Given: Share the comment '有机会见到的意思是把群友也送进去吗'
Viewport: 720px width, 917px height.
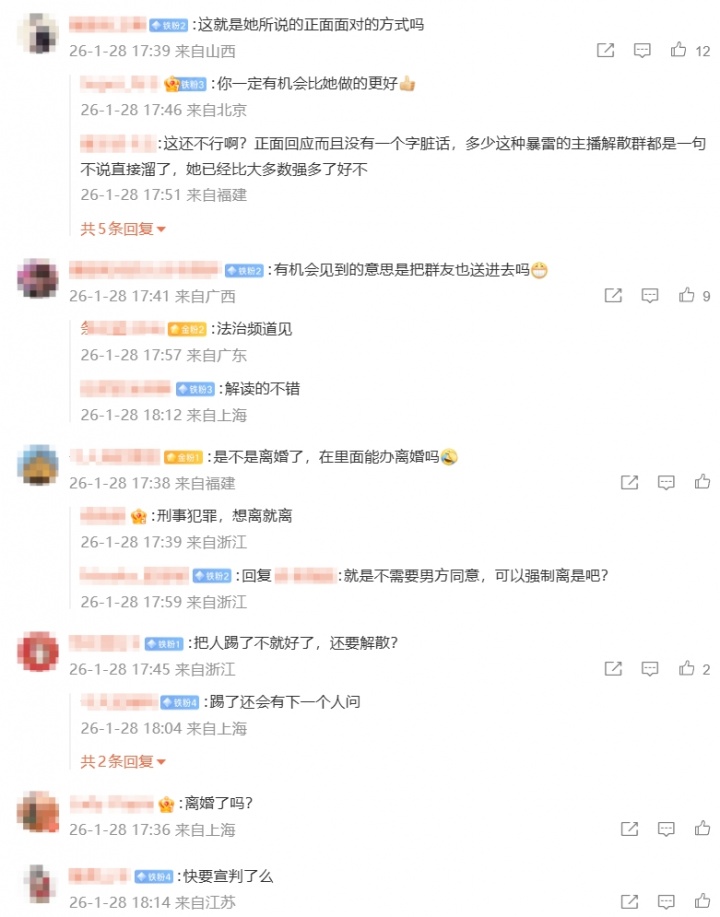Looking at the screenshot, I should [613, 295].
